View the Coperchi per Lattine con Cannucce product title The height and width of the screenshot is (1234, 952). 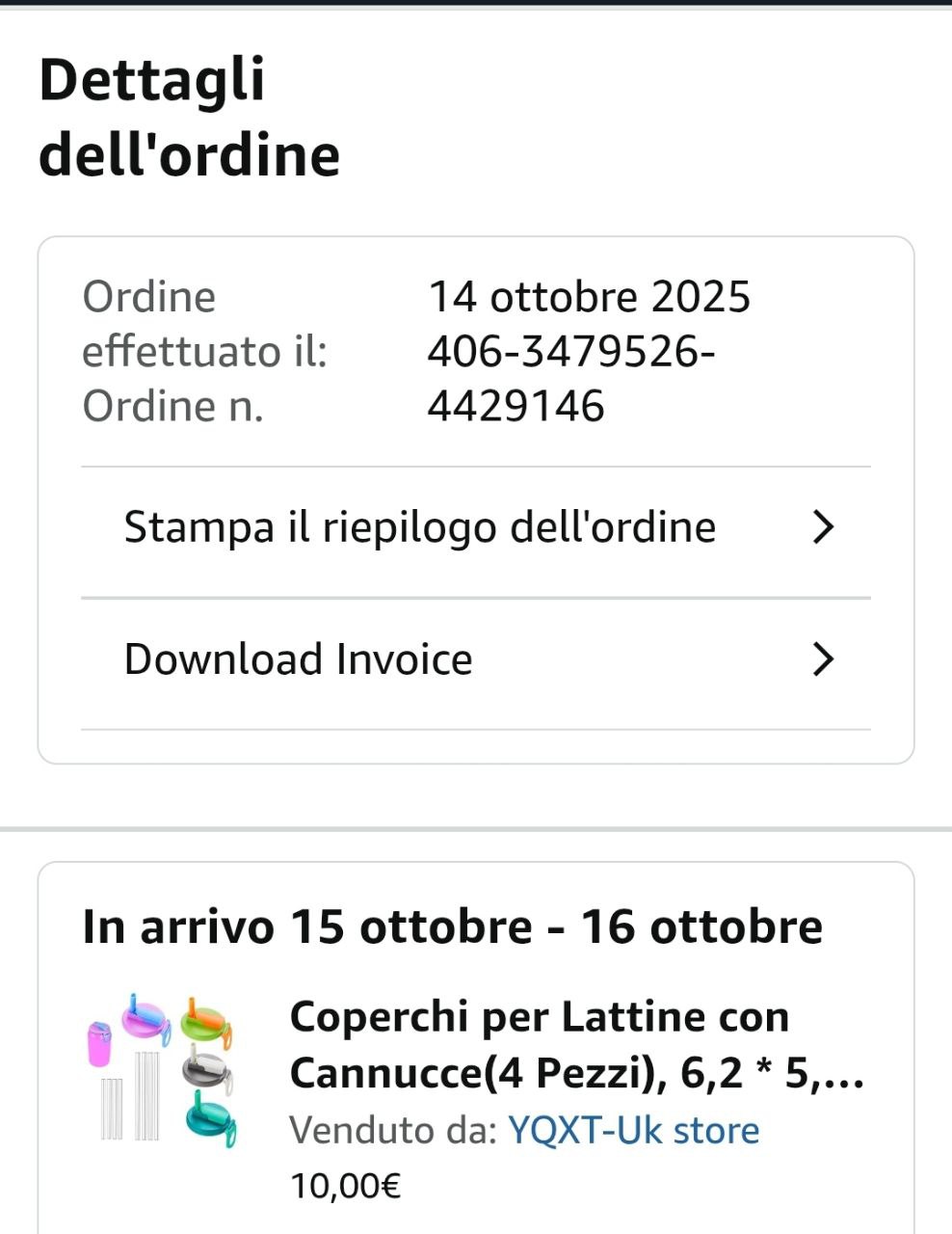coord(576,1044)
